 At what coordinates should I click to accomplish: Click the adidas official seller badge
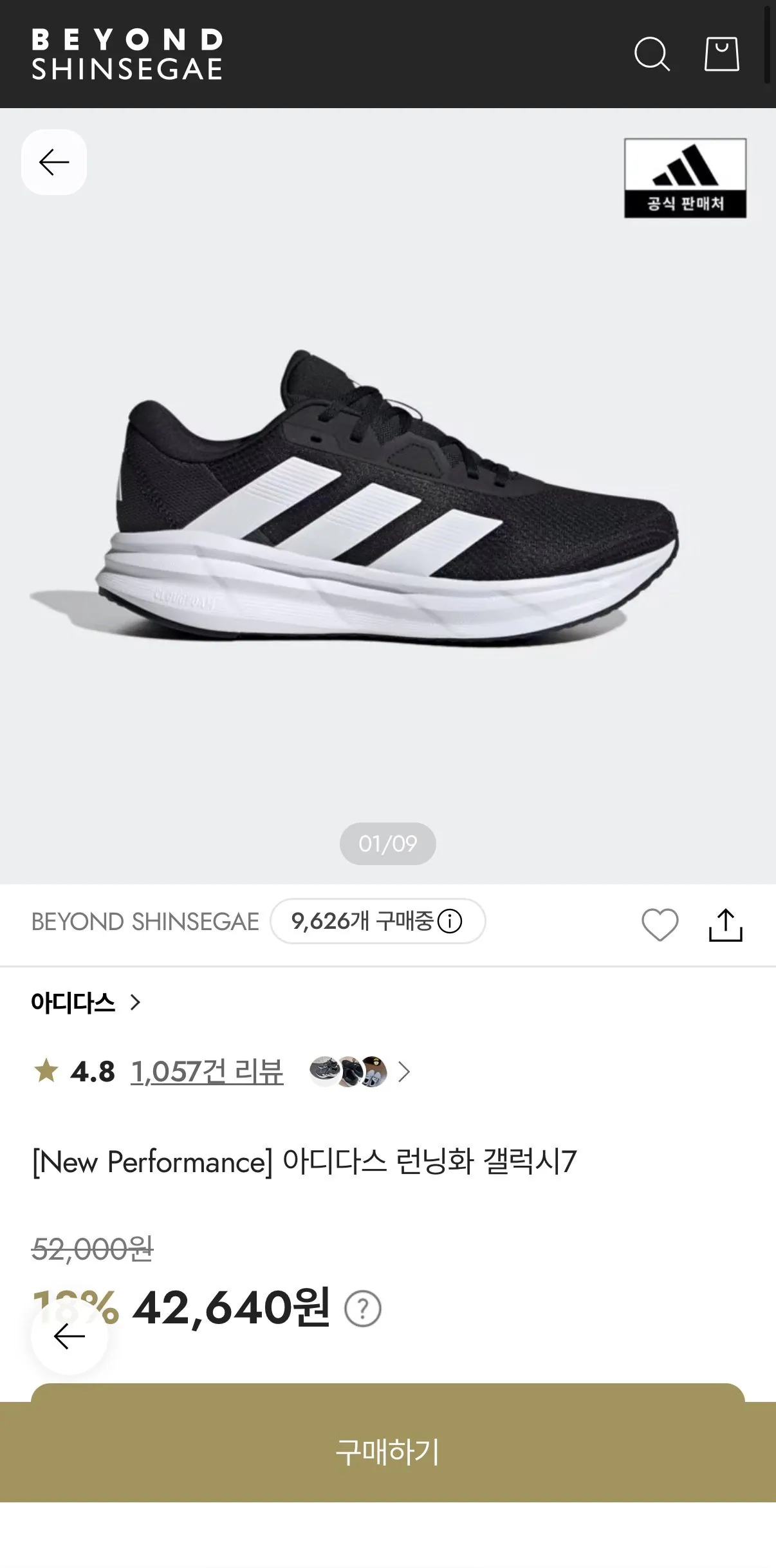point(686,178)
